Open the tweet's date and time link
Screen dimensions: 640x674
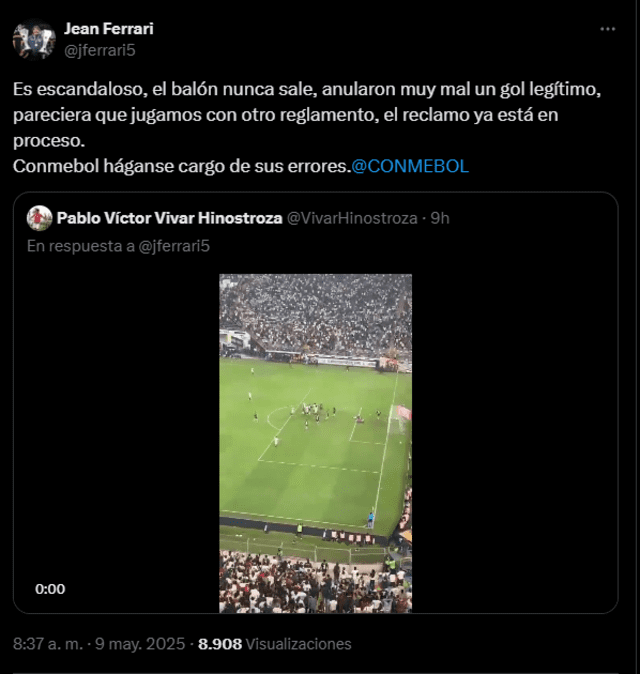point(99,644)
